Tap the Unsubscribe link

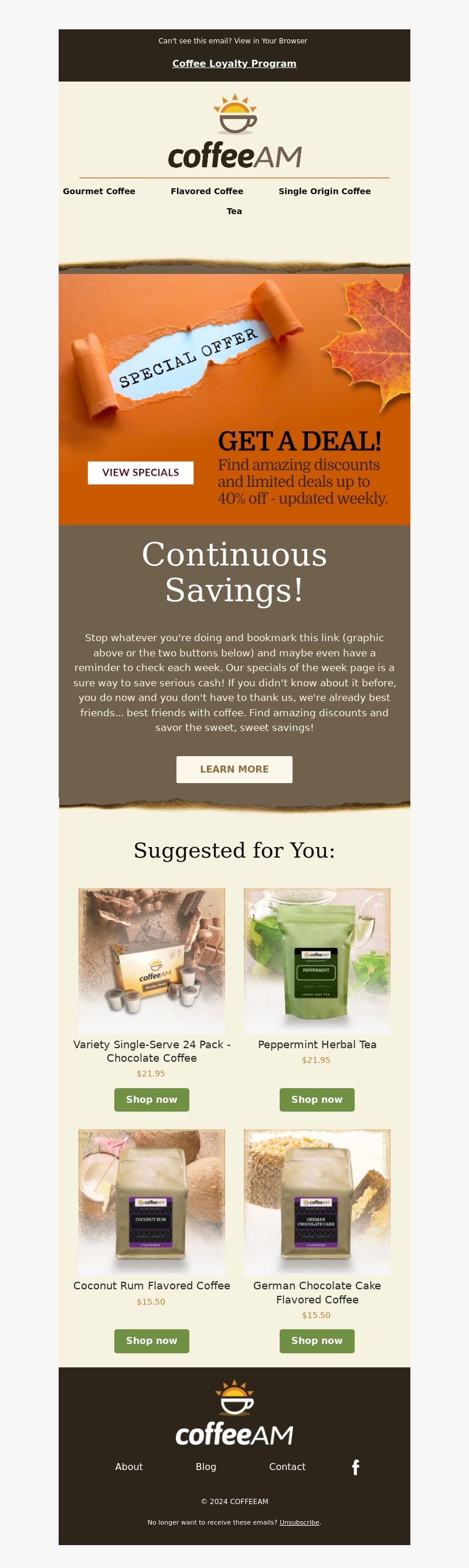coord(300,1522)
